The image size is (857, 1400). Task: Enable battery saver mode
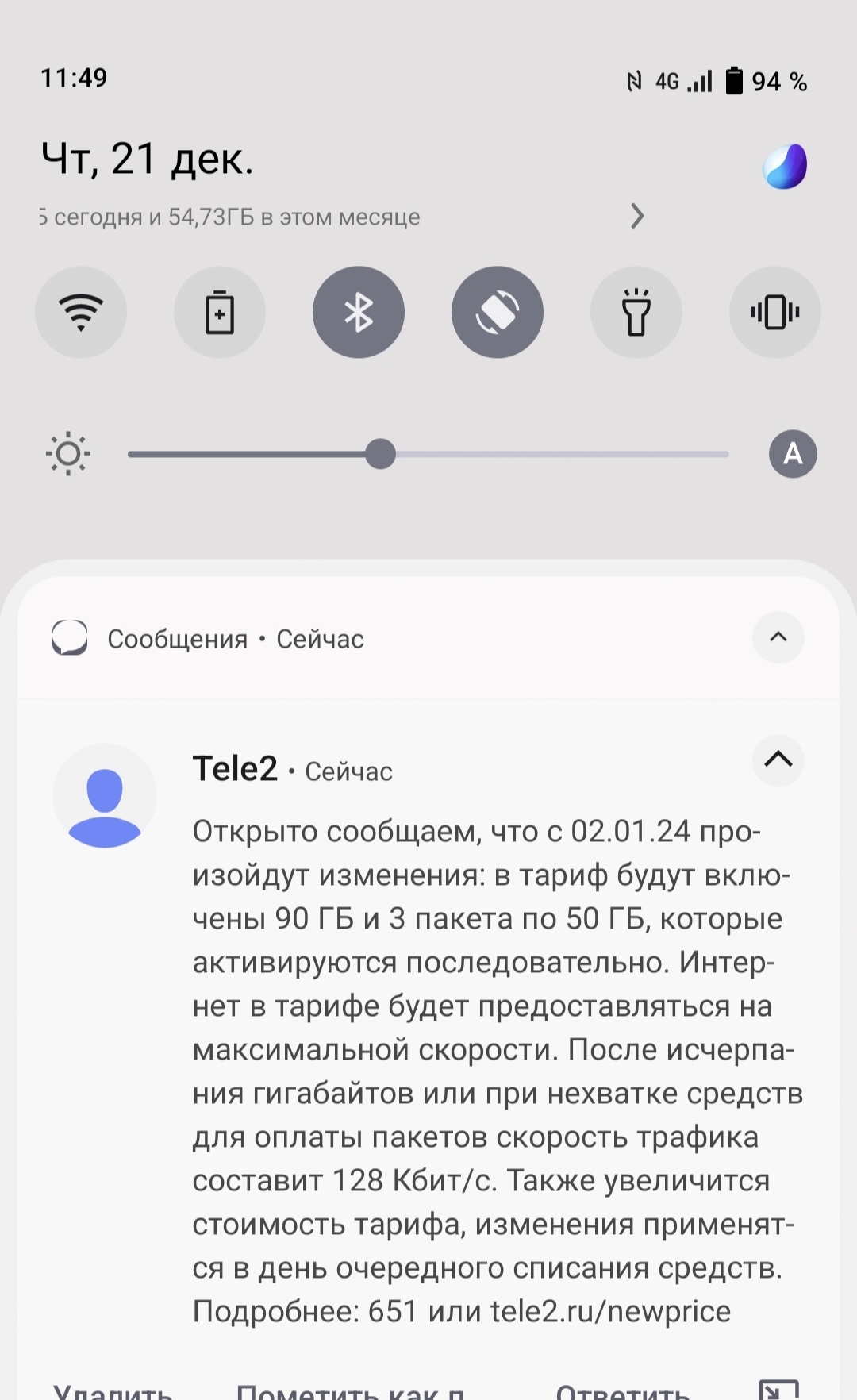pyautogui.click(x=220, y=312)
